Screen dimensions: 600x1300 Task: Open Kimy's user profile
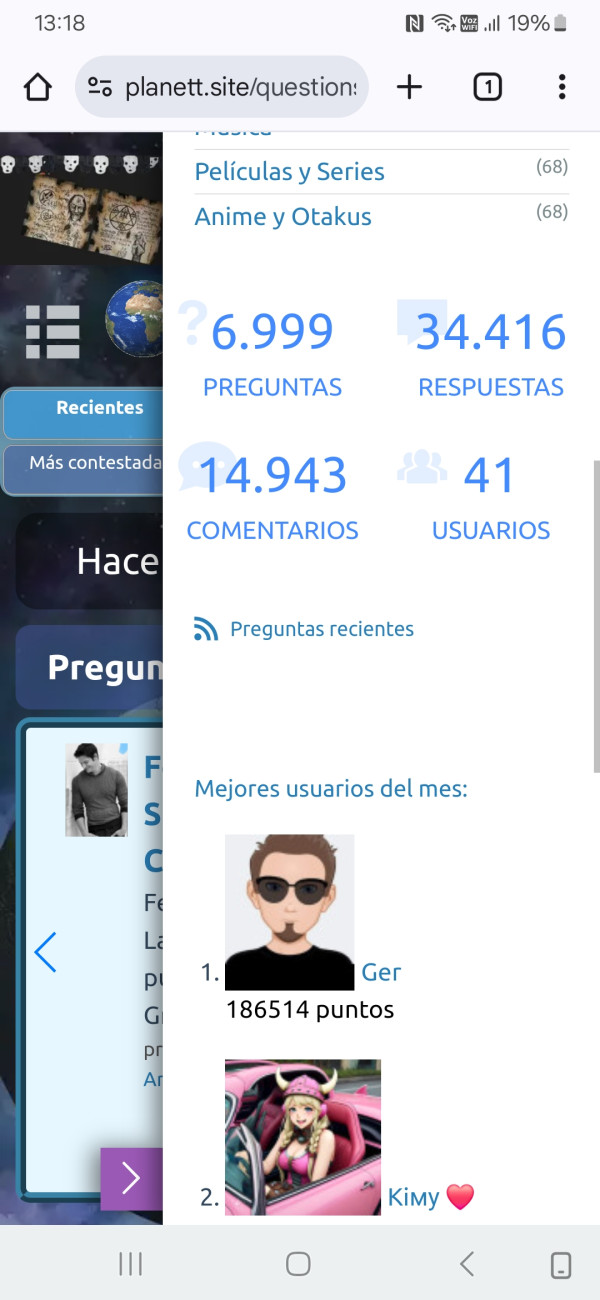413,1197
